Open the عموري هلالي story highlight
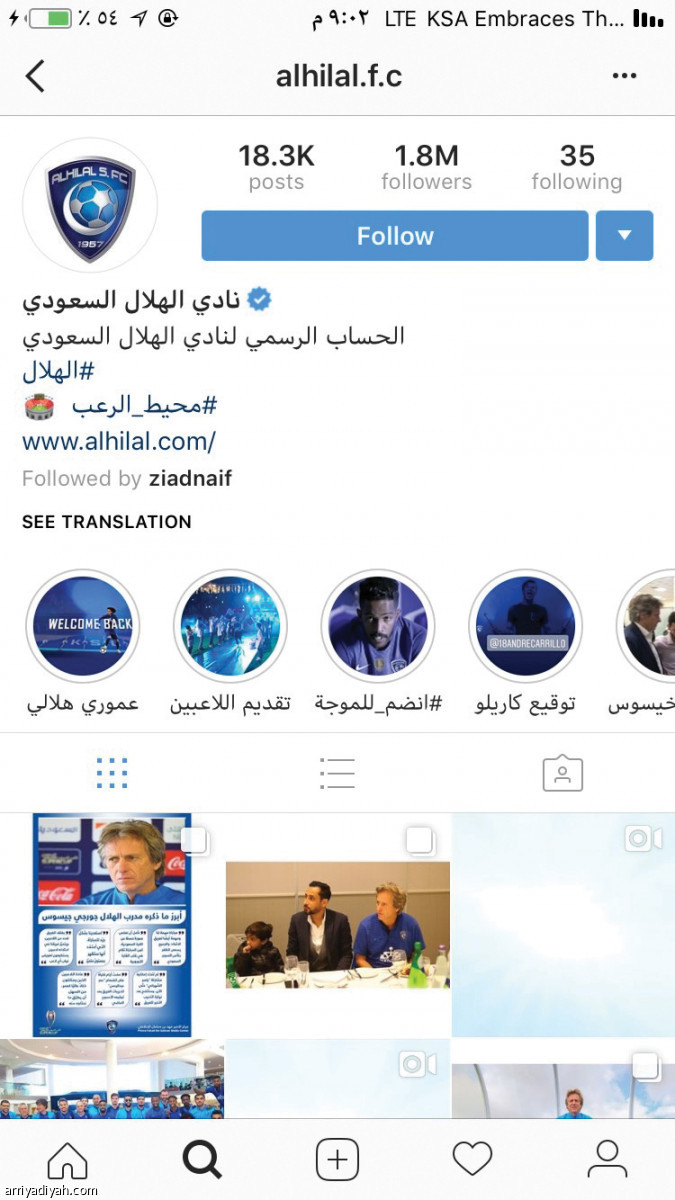 point(83,627)
